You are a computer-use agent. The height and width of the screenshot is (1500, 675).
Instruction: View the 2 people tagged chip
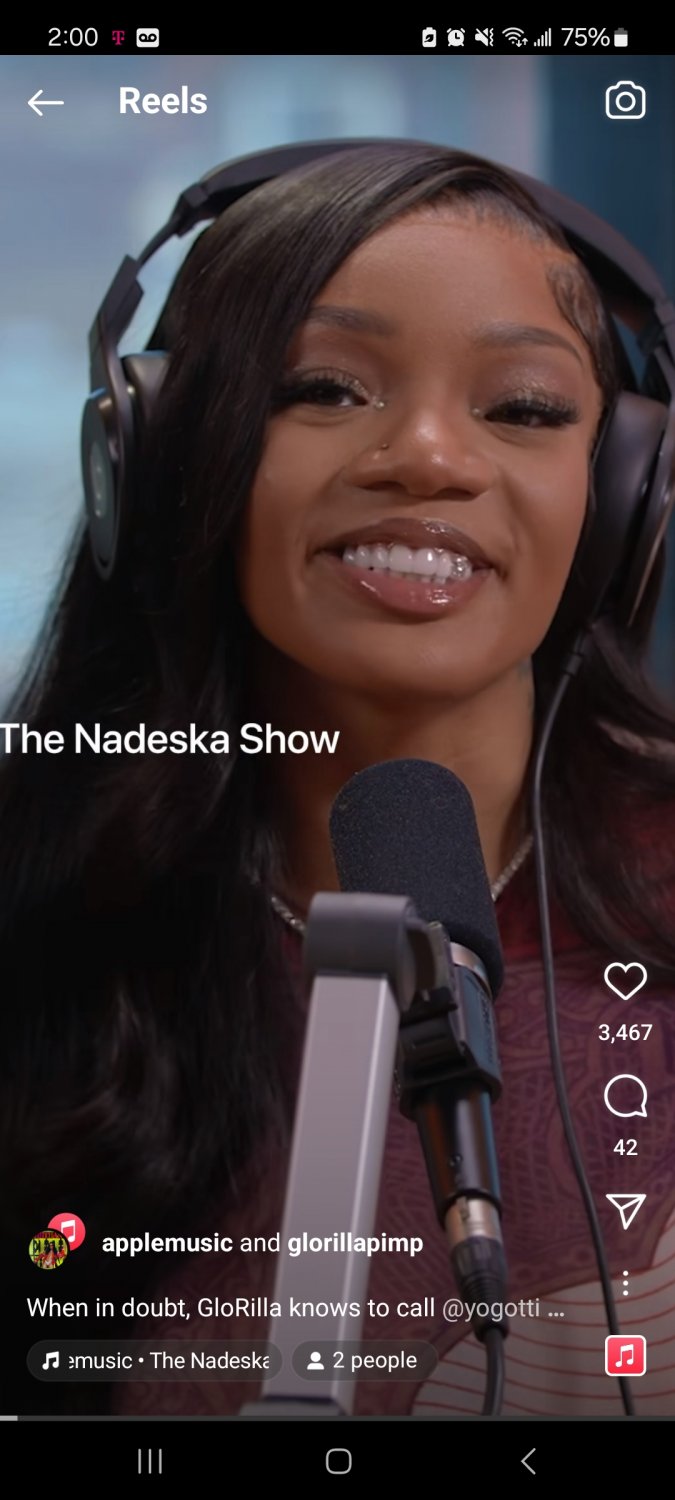(x=364, y=1361)
